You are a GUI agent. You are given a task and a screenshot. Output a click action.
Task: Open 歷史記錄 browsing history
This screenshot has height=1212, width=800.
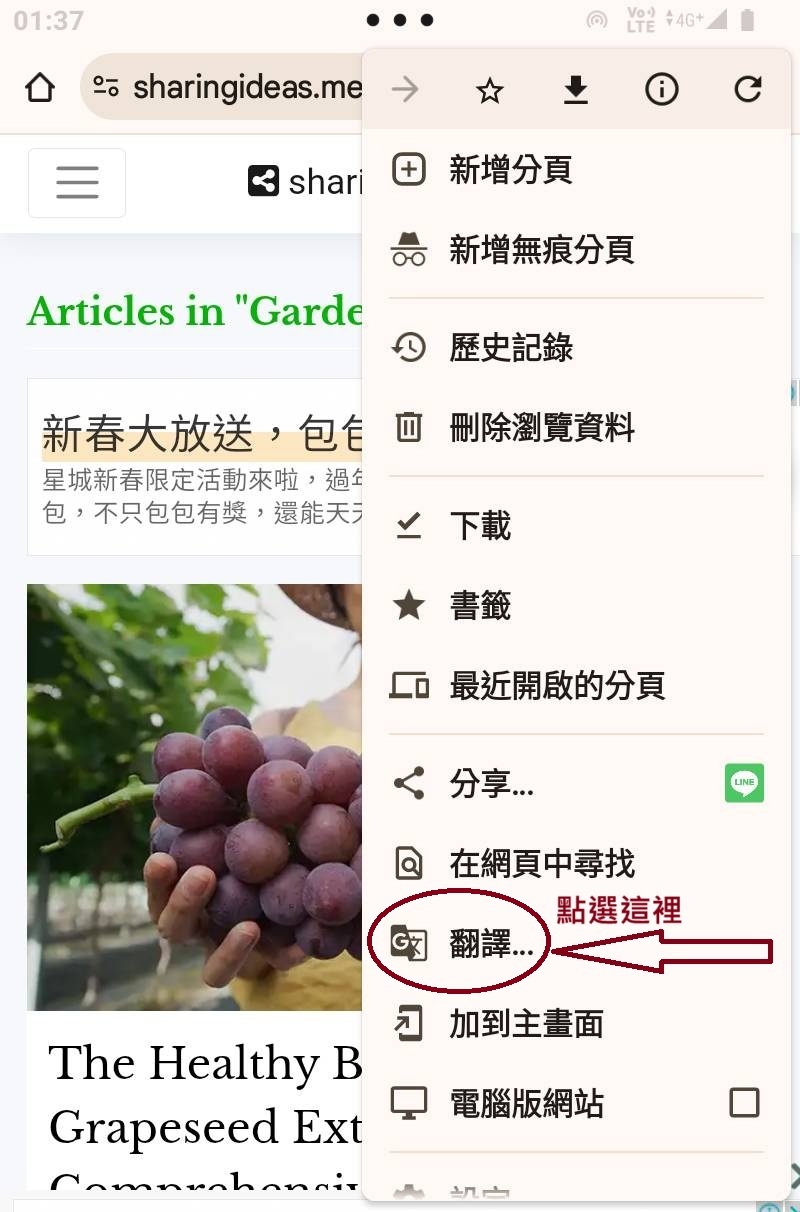(510, 348)
